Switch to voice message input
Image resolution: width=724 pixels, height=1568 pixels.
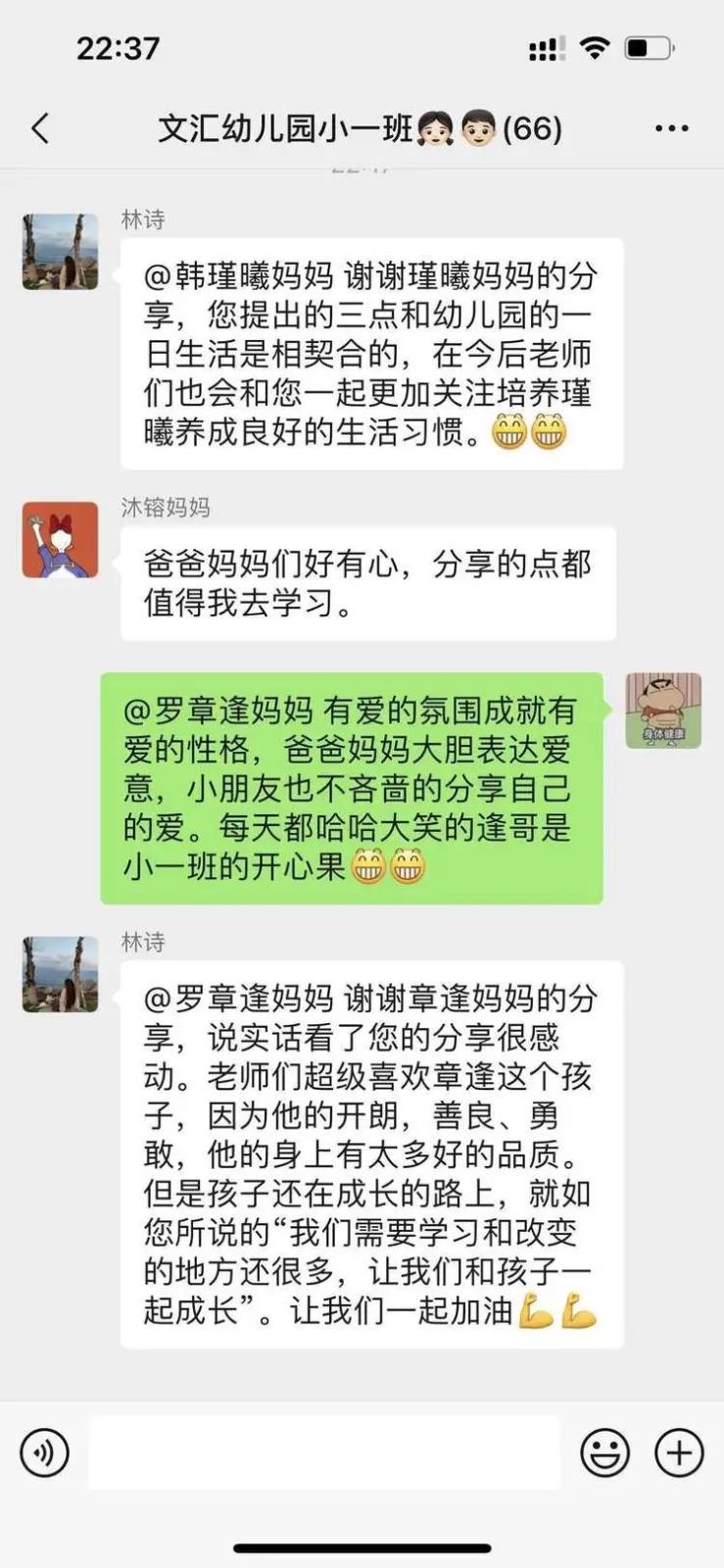tap(44, 1451)
